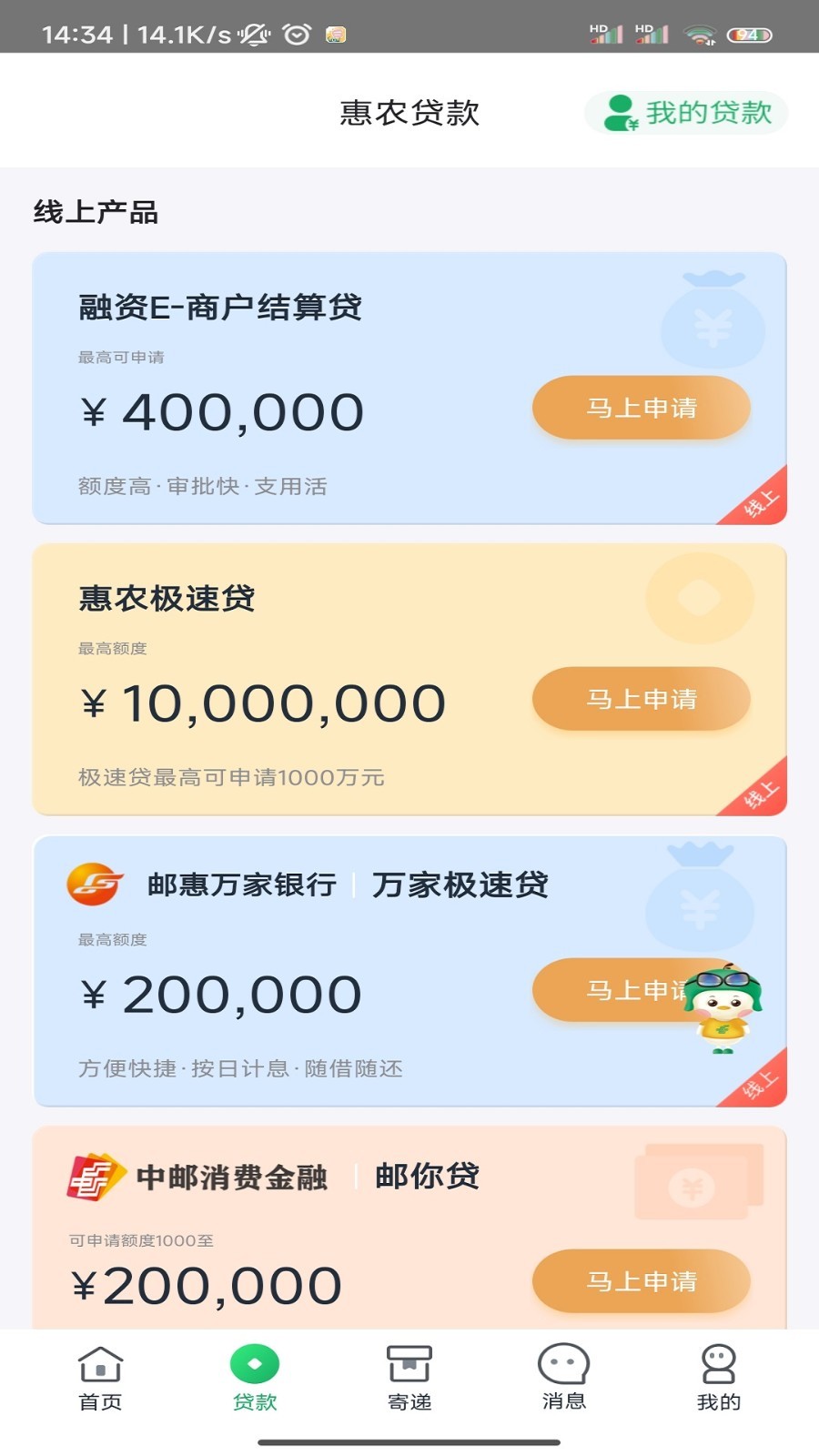Apply now for 融资E-商户结算贷

click(x=641, y=408)
